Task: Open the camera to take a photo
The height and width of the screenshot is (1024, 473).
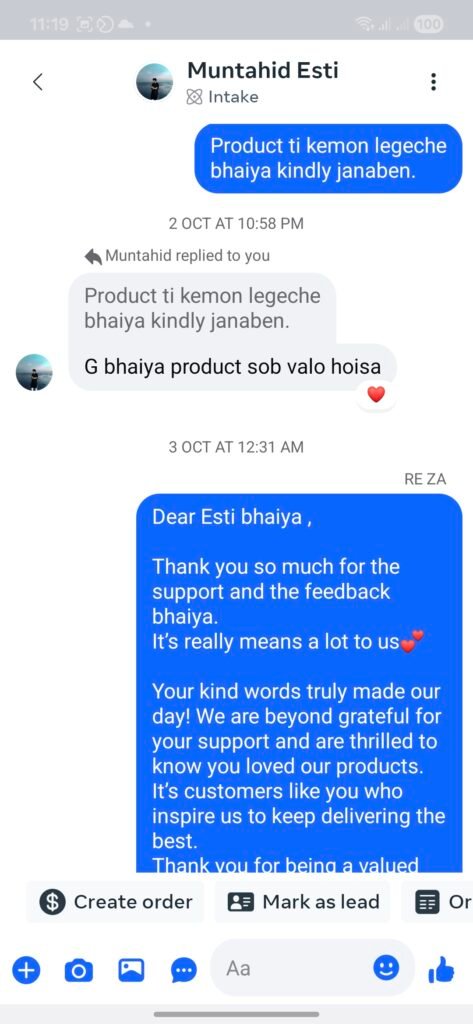Action: pyautogui.click(x=78, y=970)
